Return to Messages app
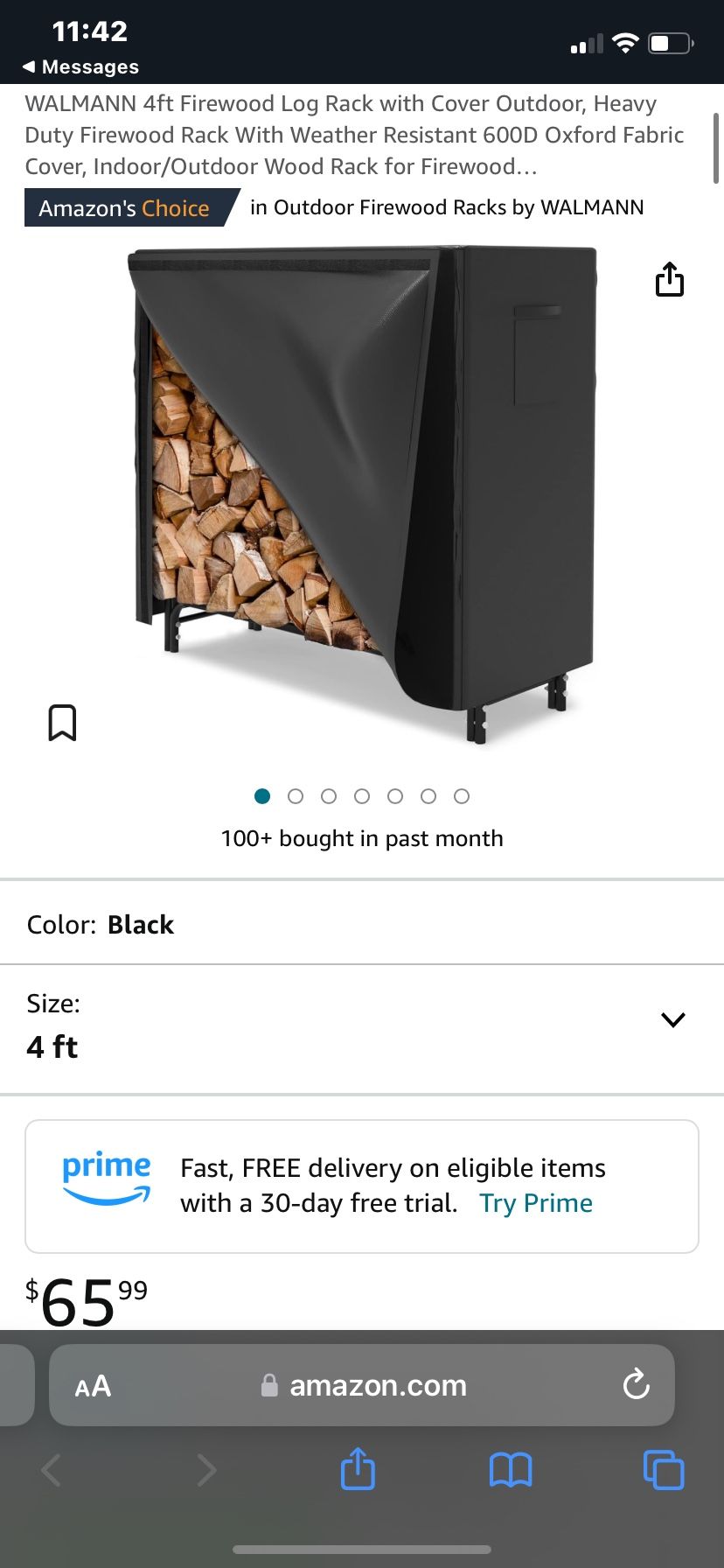 80,66
